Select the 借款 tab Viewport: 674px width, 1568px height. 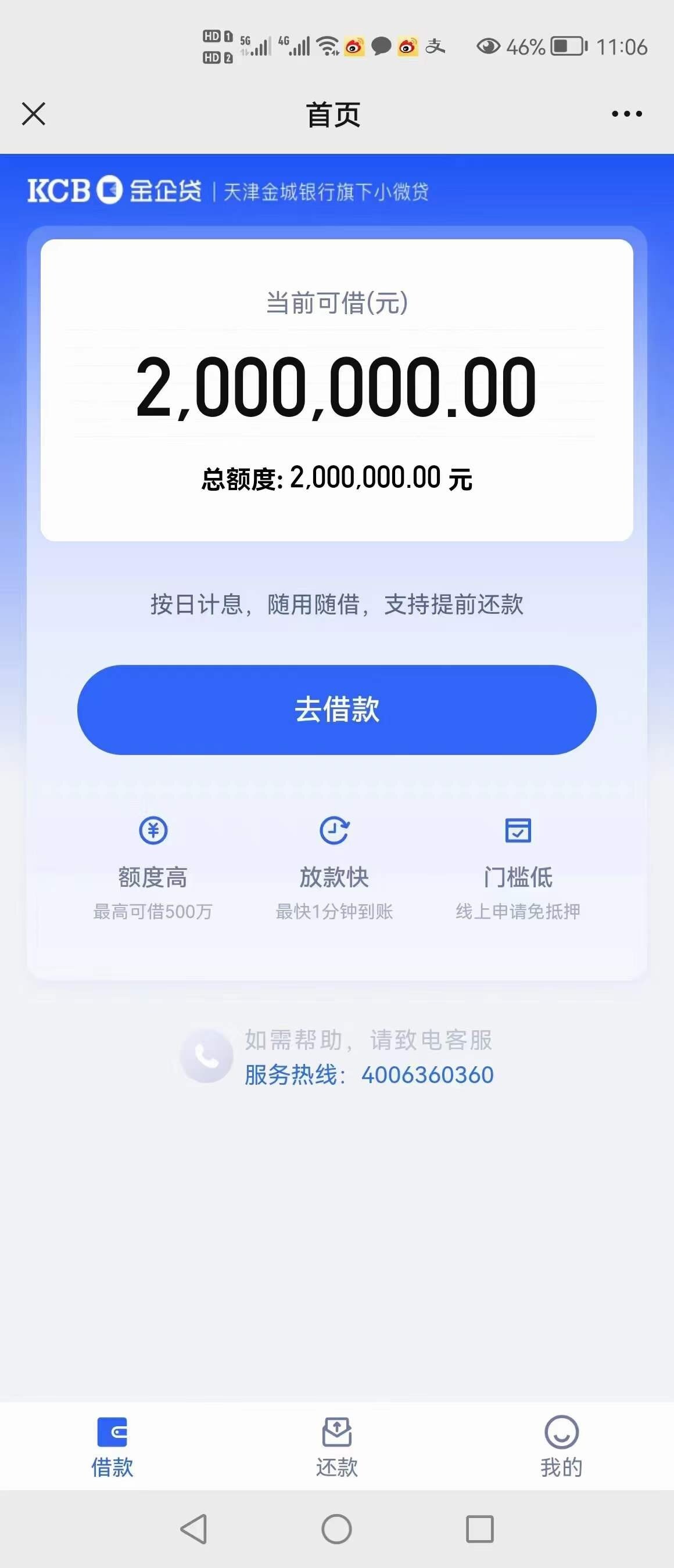pyautogui.click(x=112, y=1447)
